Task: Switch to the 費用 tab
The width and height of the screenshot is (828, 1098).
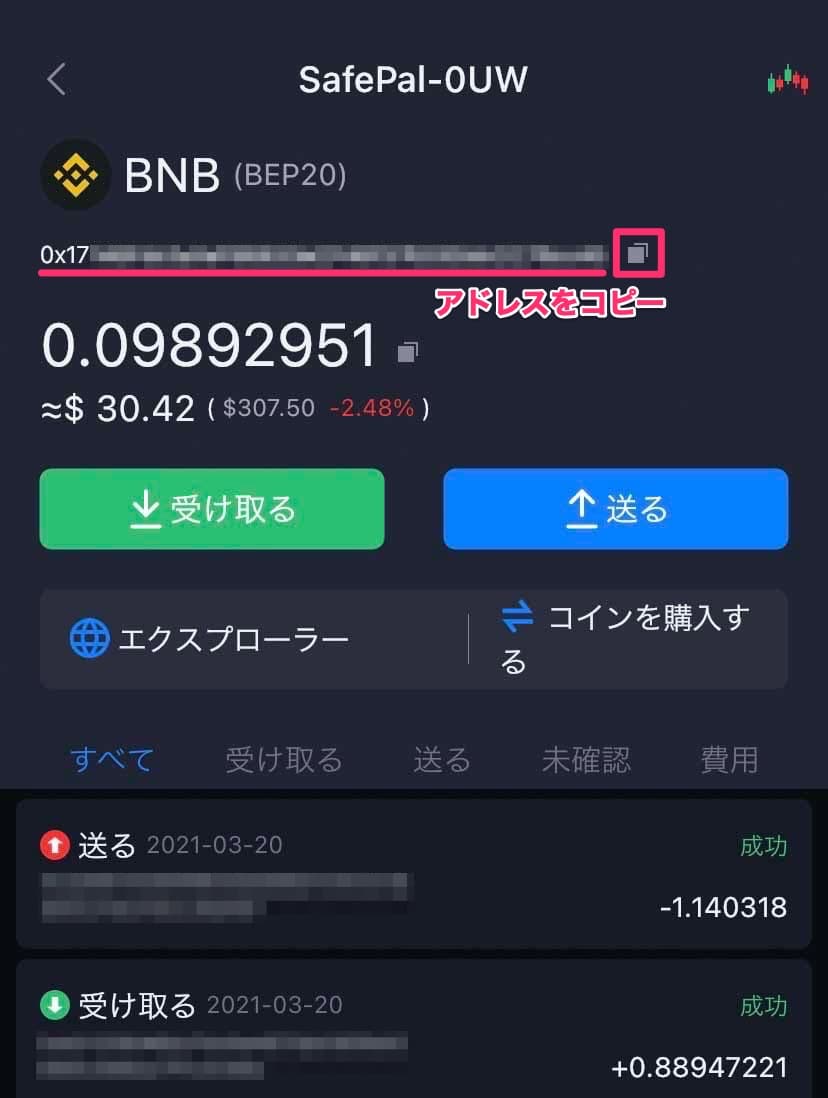Action: coord(729,759)
